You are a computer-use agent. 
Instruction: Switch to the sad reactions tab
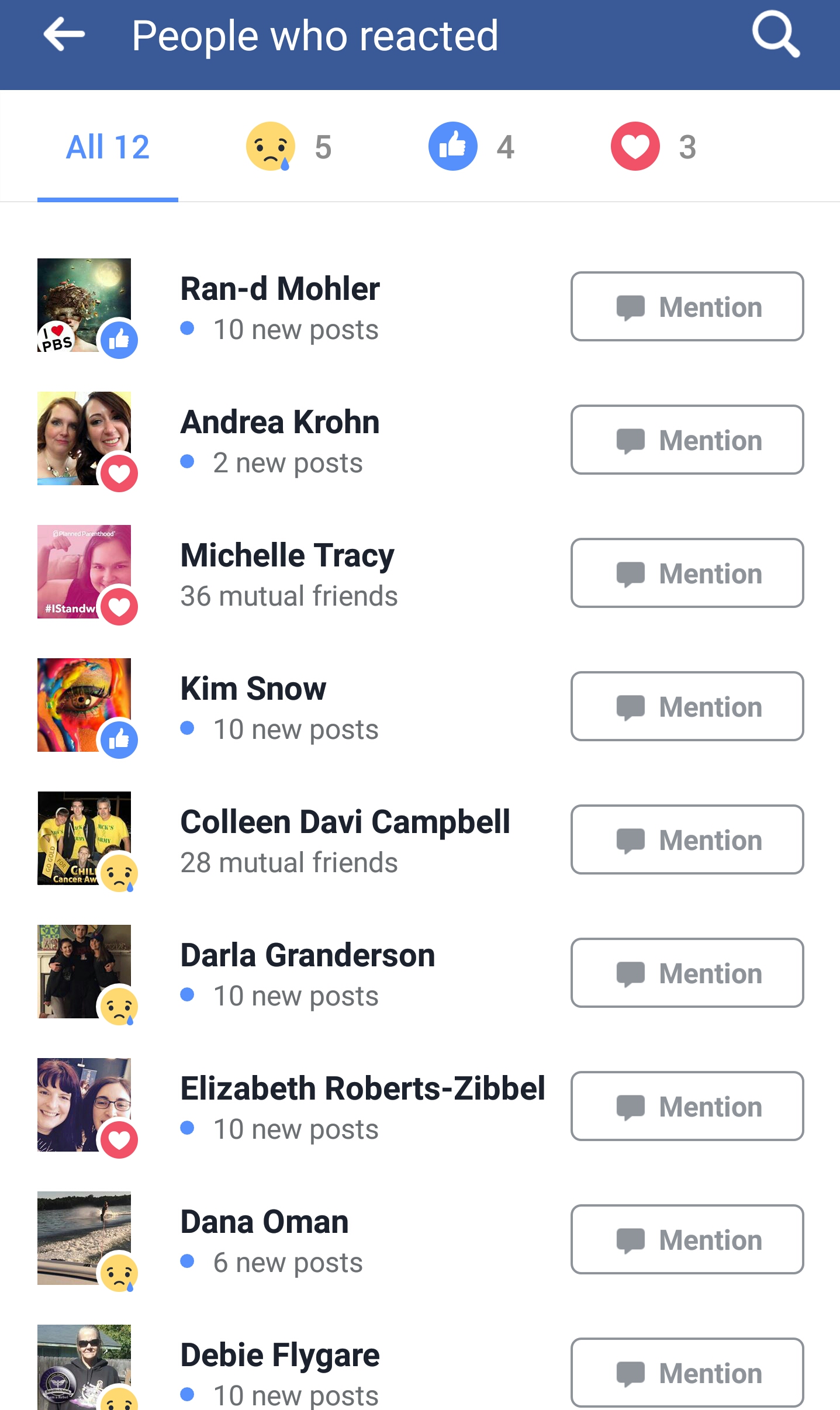(x=289, y=147)
